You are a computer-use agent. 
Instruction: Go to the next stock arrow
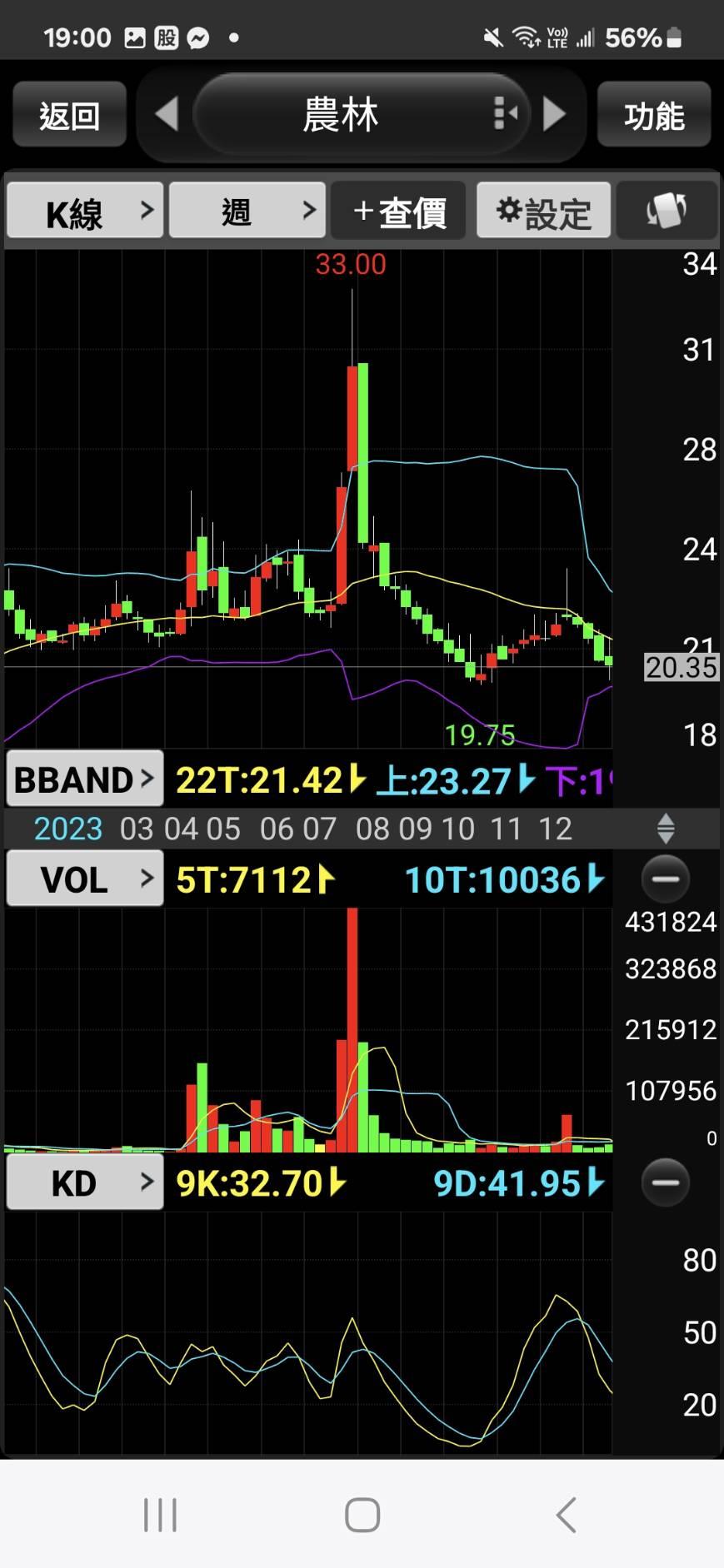pyautogui.click(x=554, y=114)
